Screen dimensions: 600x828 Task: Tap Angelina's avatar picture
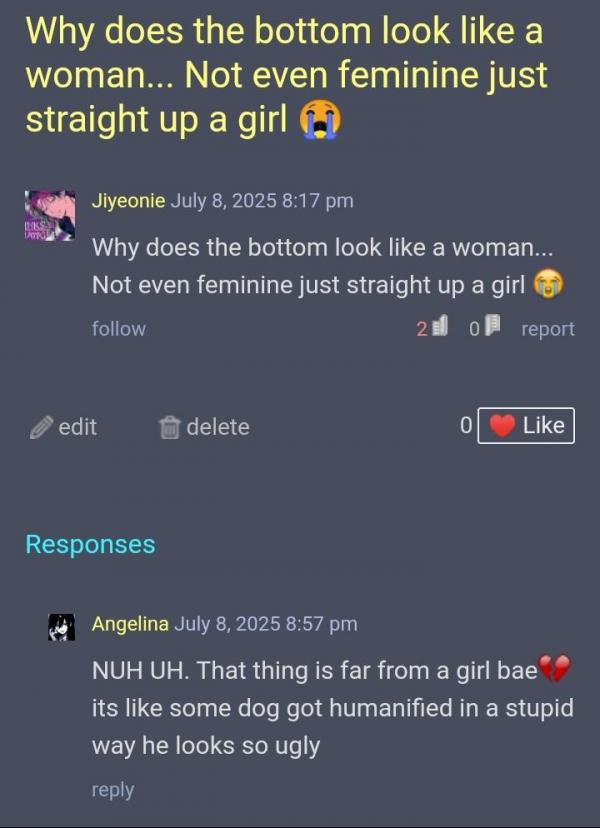(61, 627)
